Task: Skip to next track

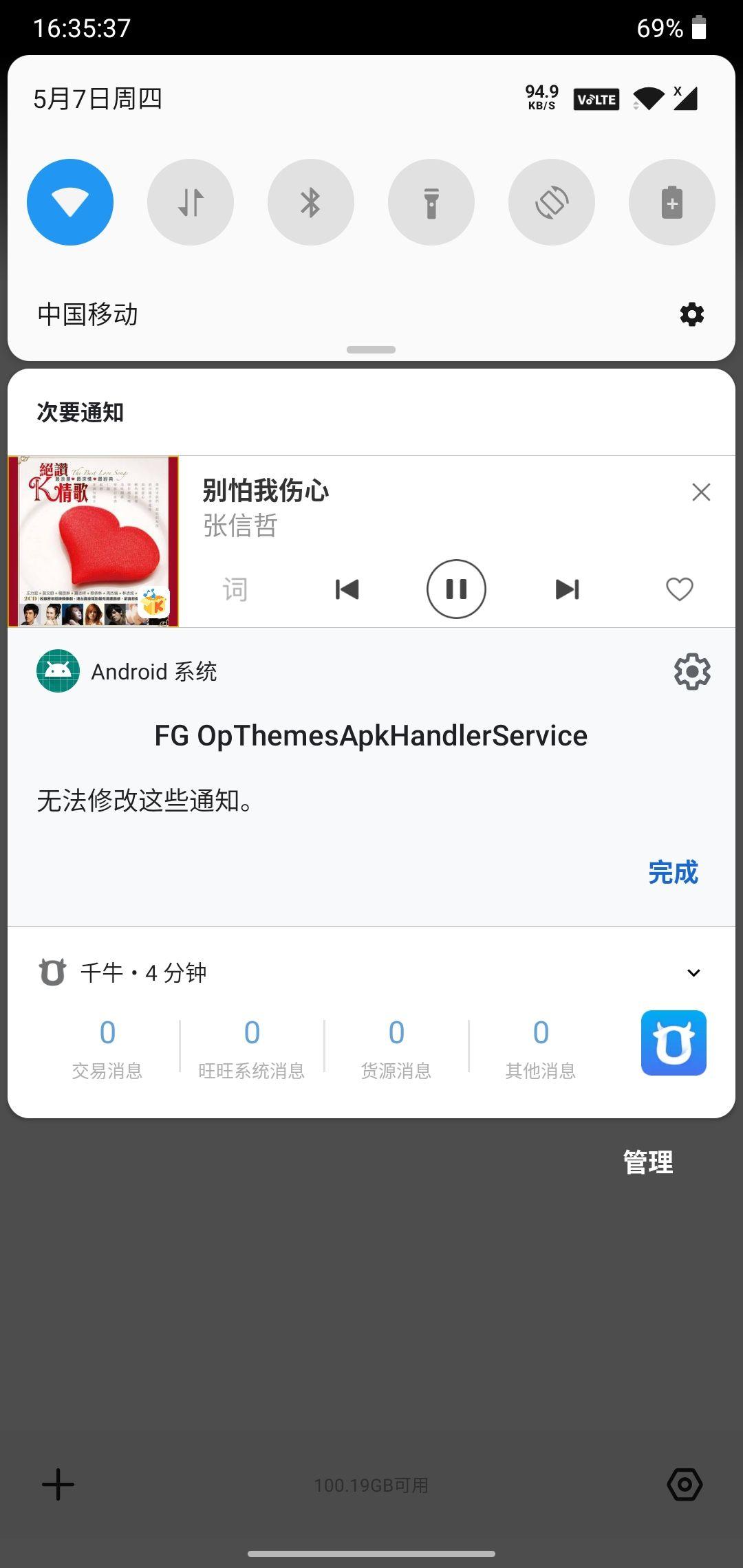Action: 566,589
